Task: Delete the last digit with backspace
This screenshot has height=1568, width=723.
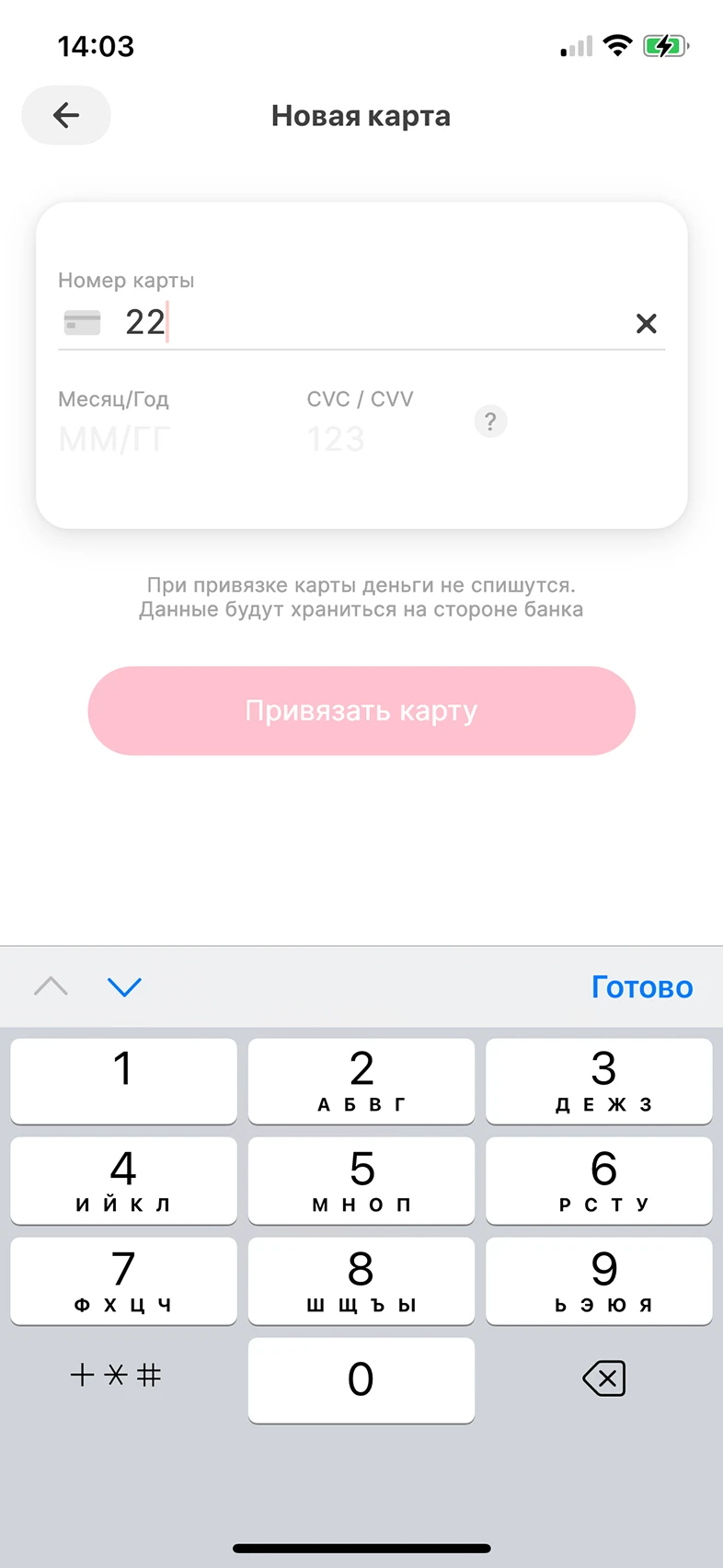Action: [603, 1378]
